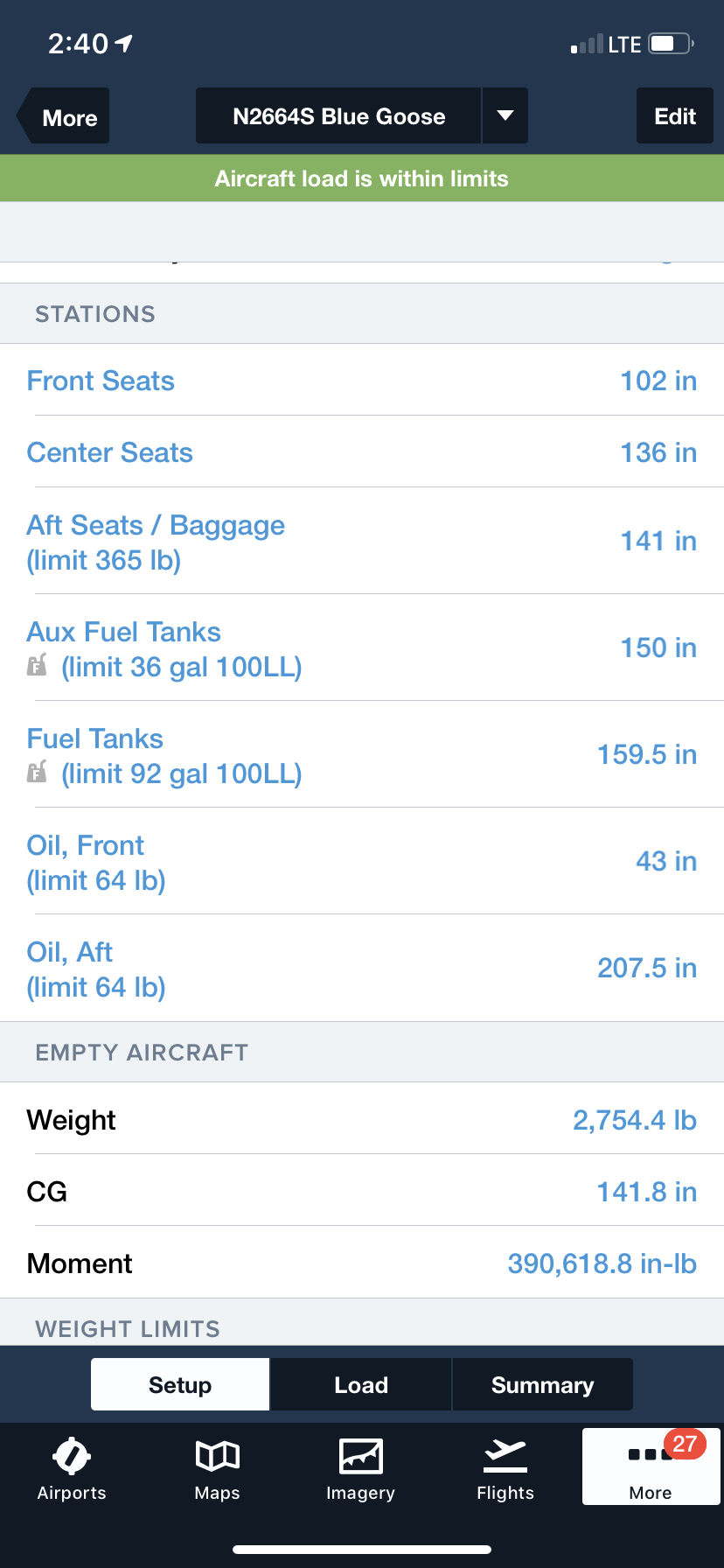
Task: Switch to the Summary segment
Action: click(x=542, y=1384)
